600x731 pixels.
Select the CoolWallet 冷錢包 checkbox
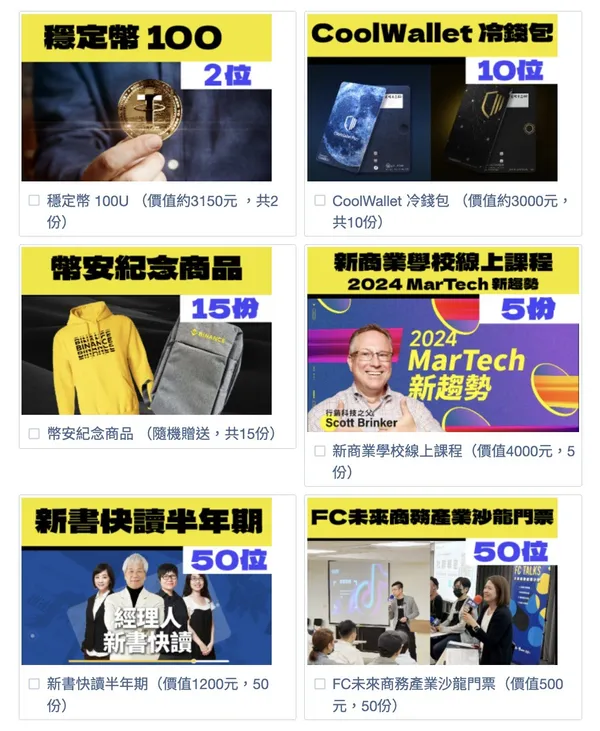point(320,201)
